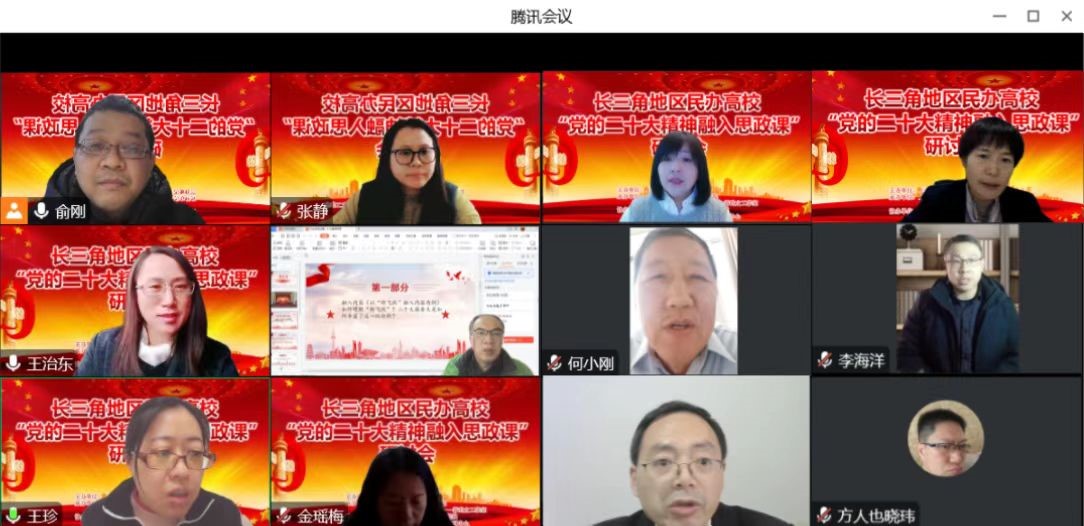Open 张静's video tile
The height and width of the screenshot is (526, 1084).
click(x=405, y=148)
